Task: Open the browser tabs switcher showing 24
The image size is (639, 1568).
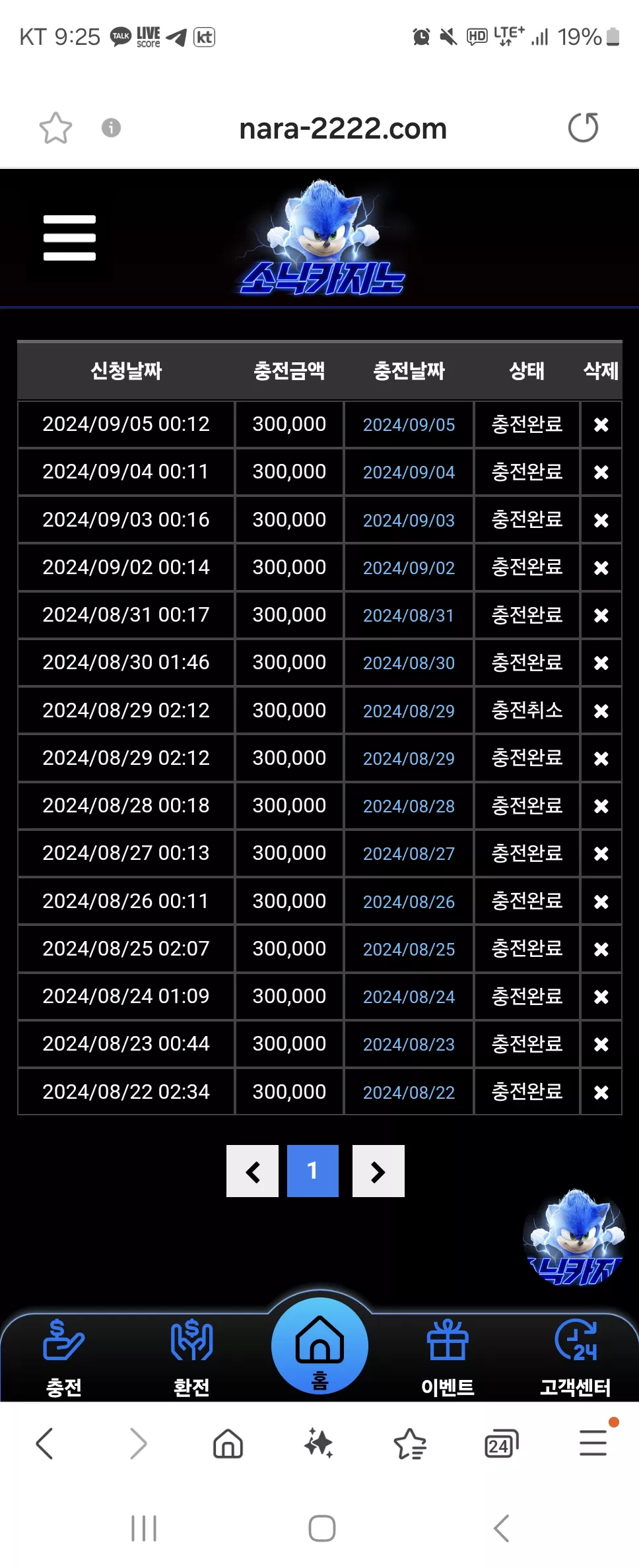Action: tap(501, 1443)
